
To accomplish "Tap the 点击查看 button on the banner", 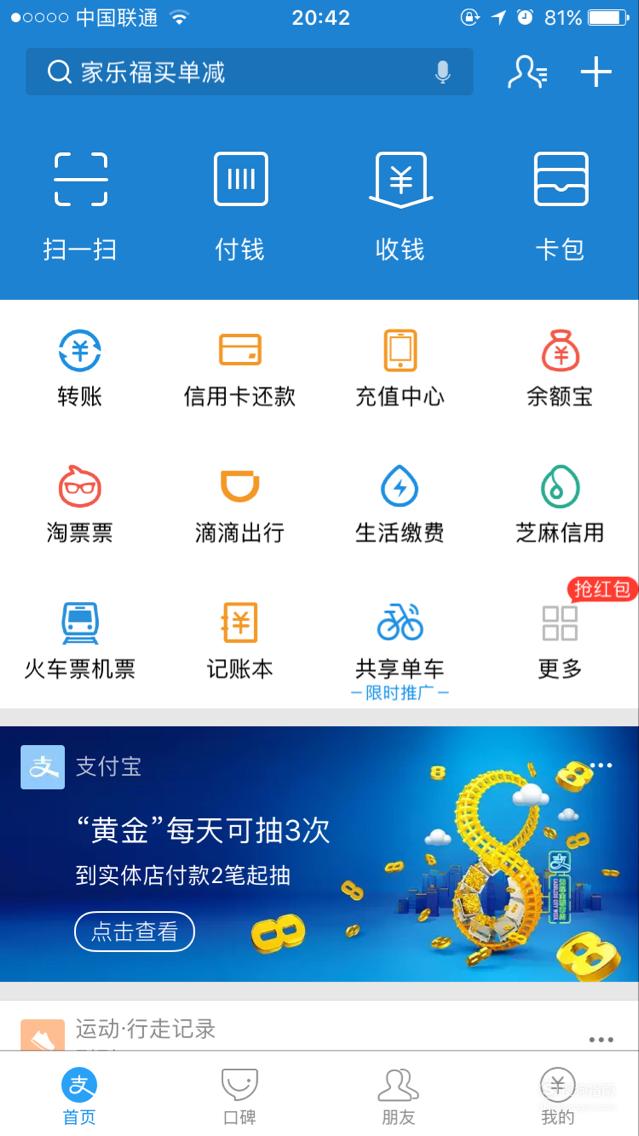I will [135, 931].
